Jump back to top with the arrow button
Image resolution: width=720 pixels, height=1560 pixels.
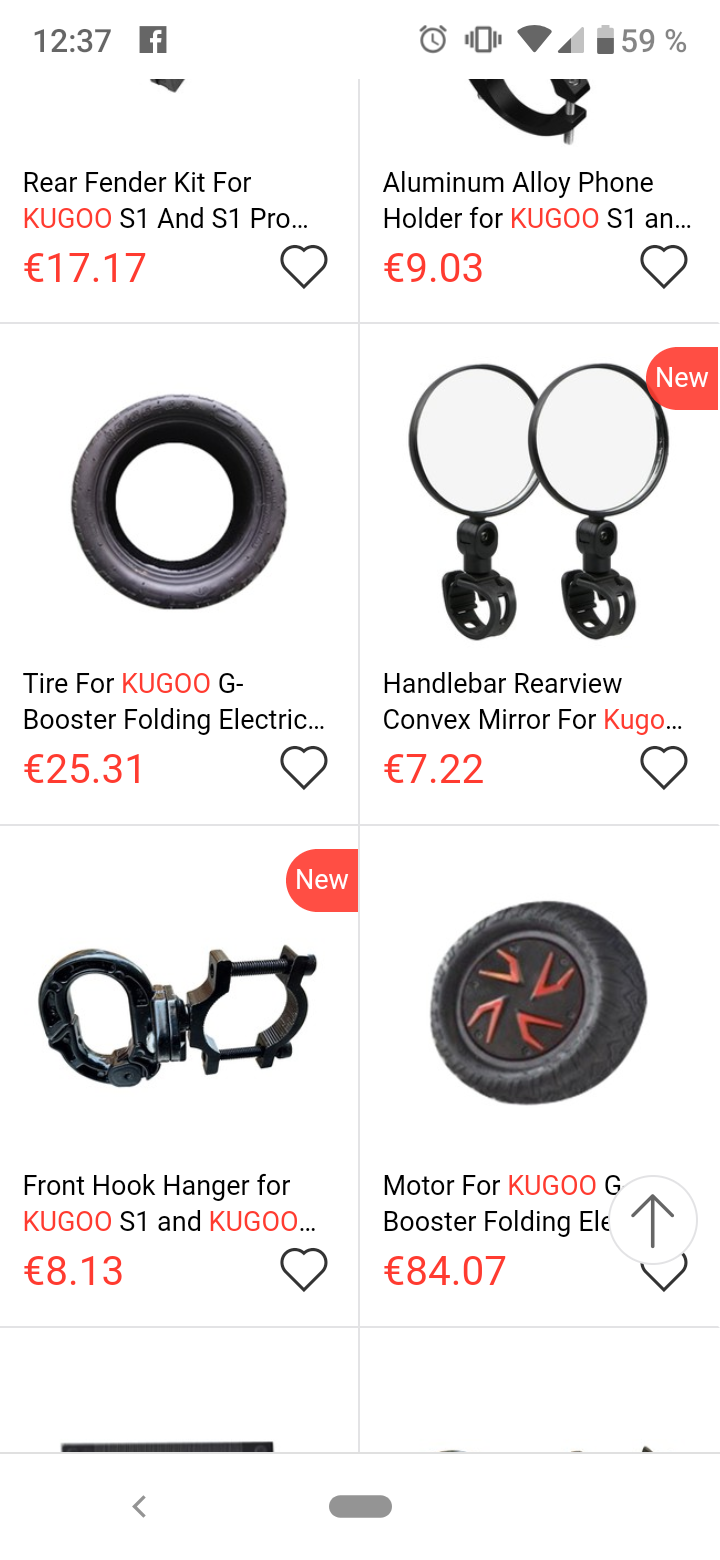[653, 1221]
